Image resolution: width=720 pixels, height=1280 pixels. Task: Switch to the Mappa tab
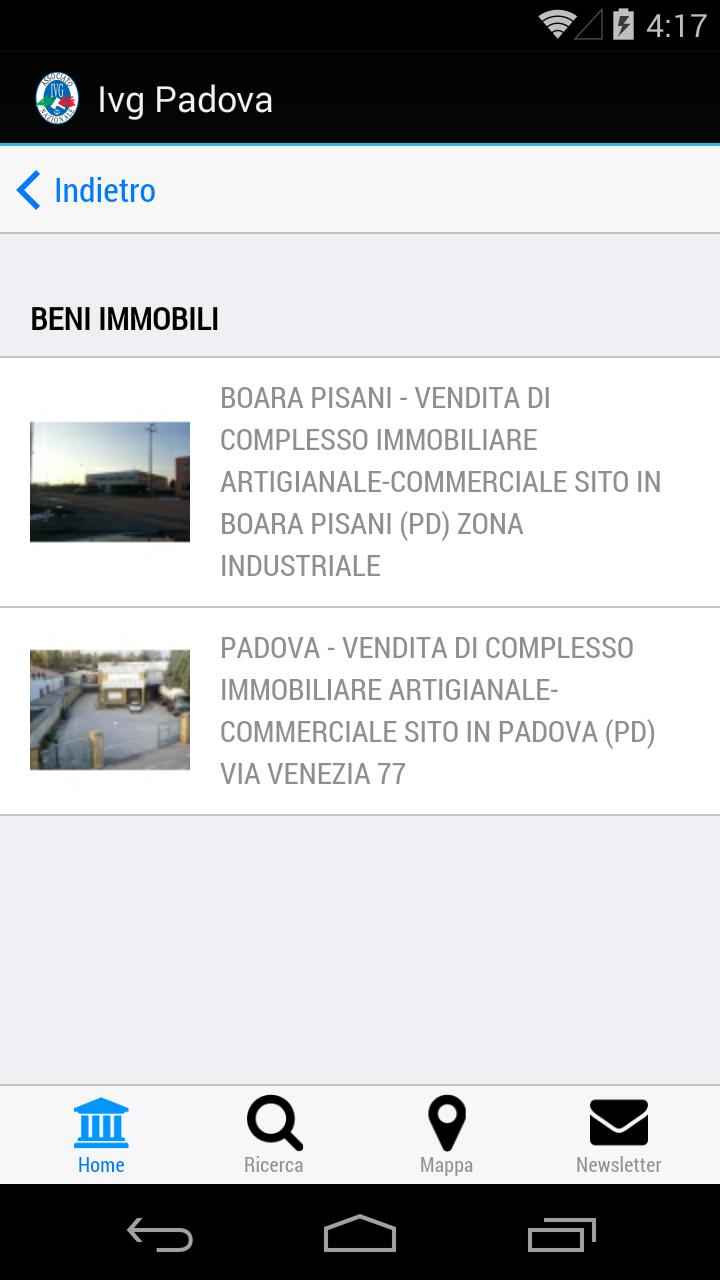[446, 1135]
